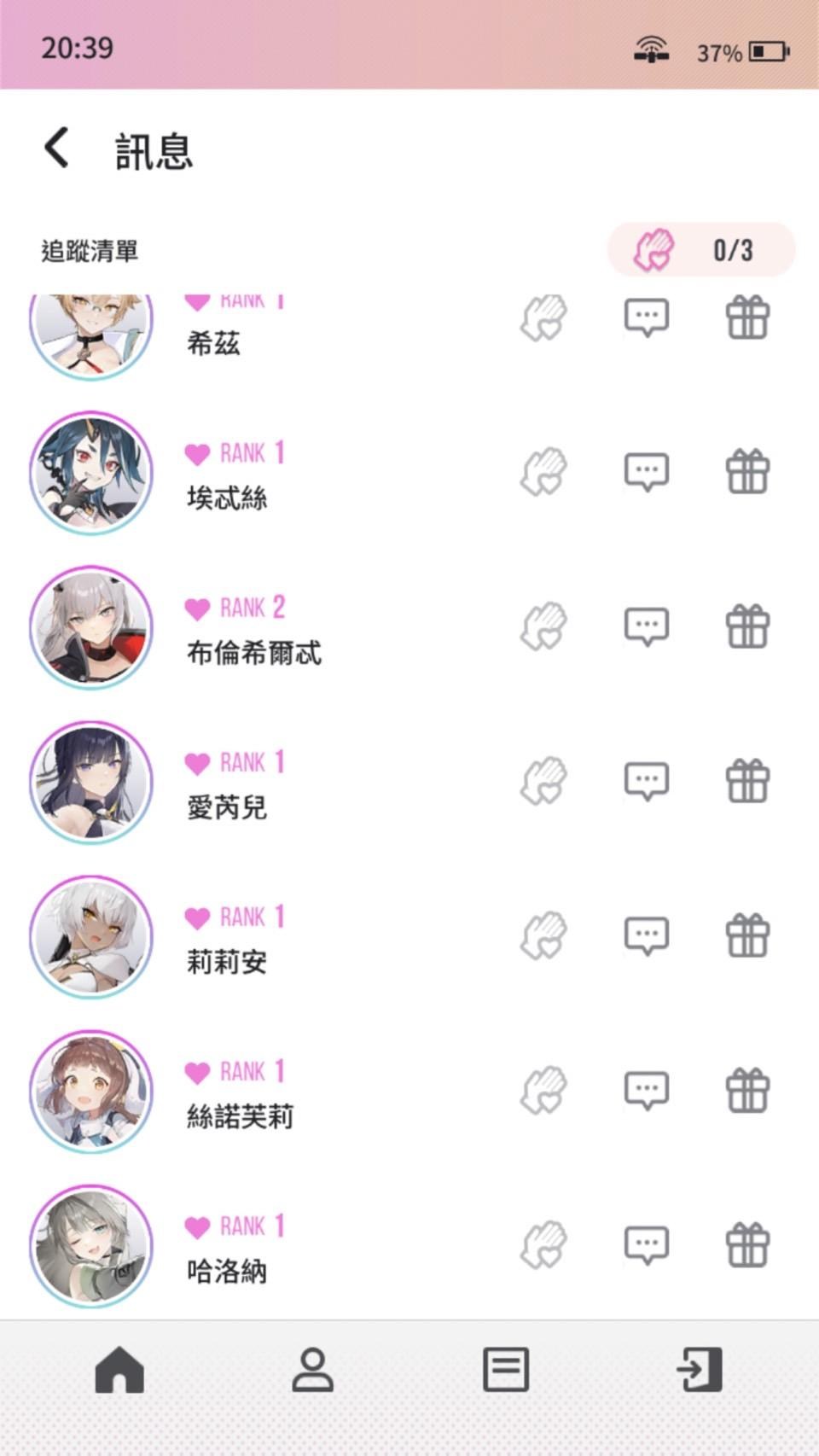Screen dimensions: 819x1456
Task: Tap the affection hand icon for 莉莉安
Action: pyautogui.click(x=544, y=935)
